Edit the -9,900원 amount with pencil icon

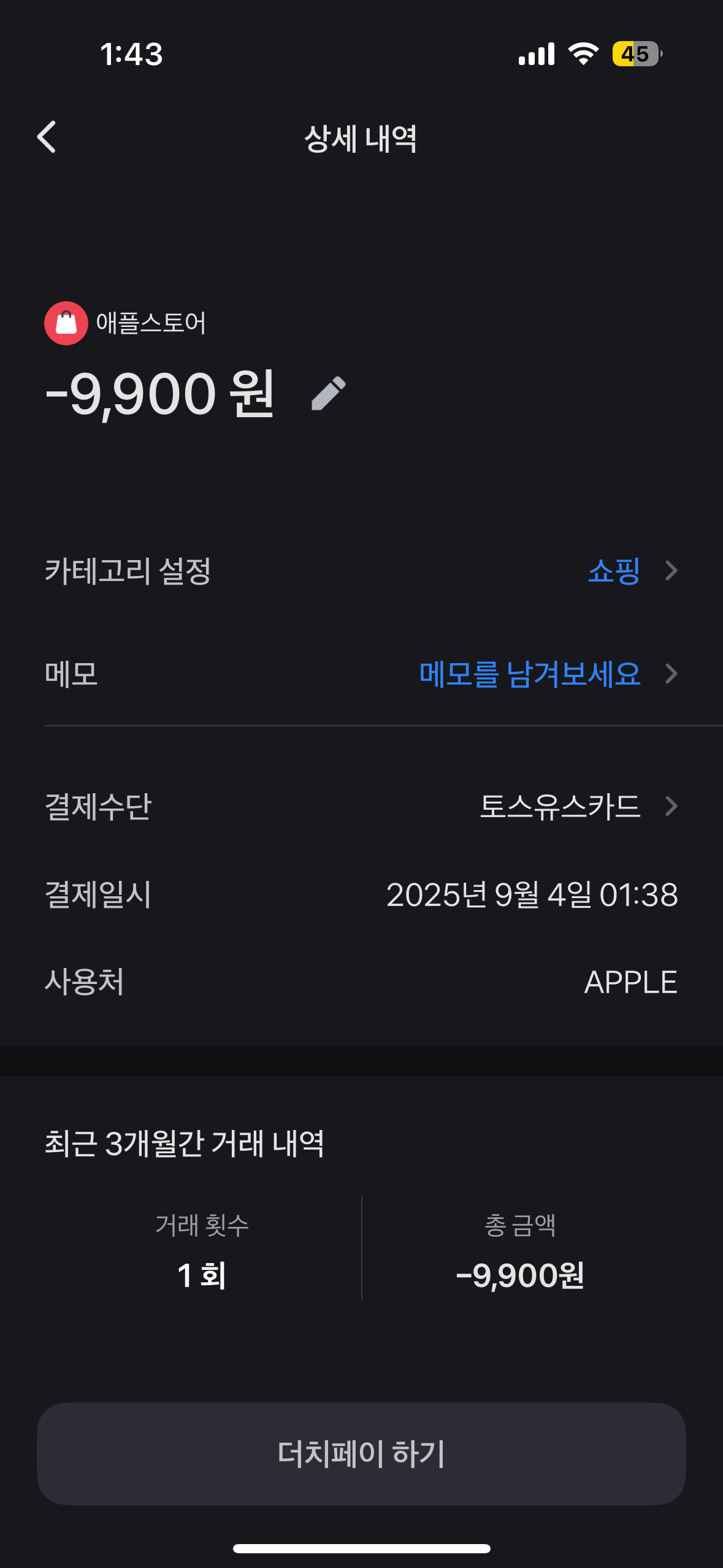(329, 393)
